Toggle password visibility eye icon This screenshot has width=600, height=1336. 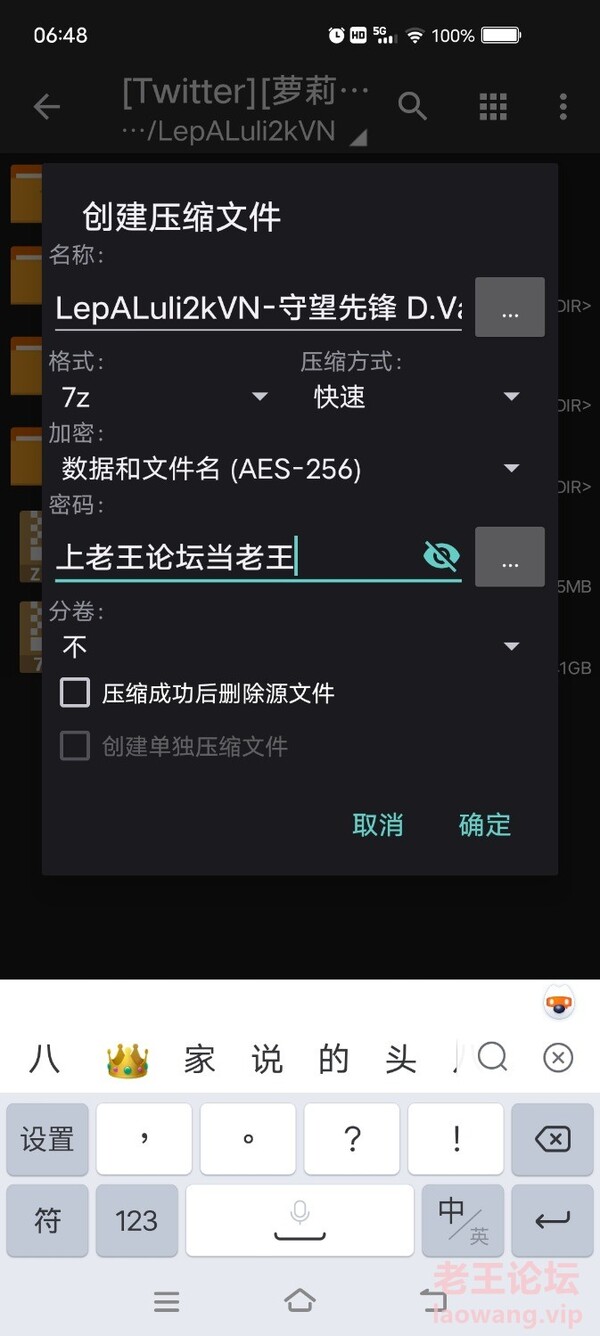pyautogui.click(x=441, y=556)
